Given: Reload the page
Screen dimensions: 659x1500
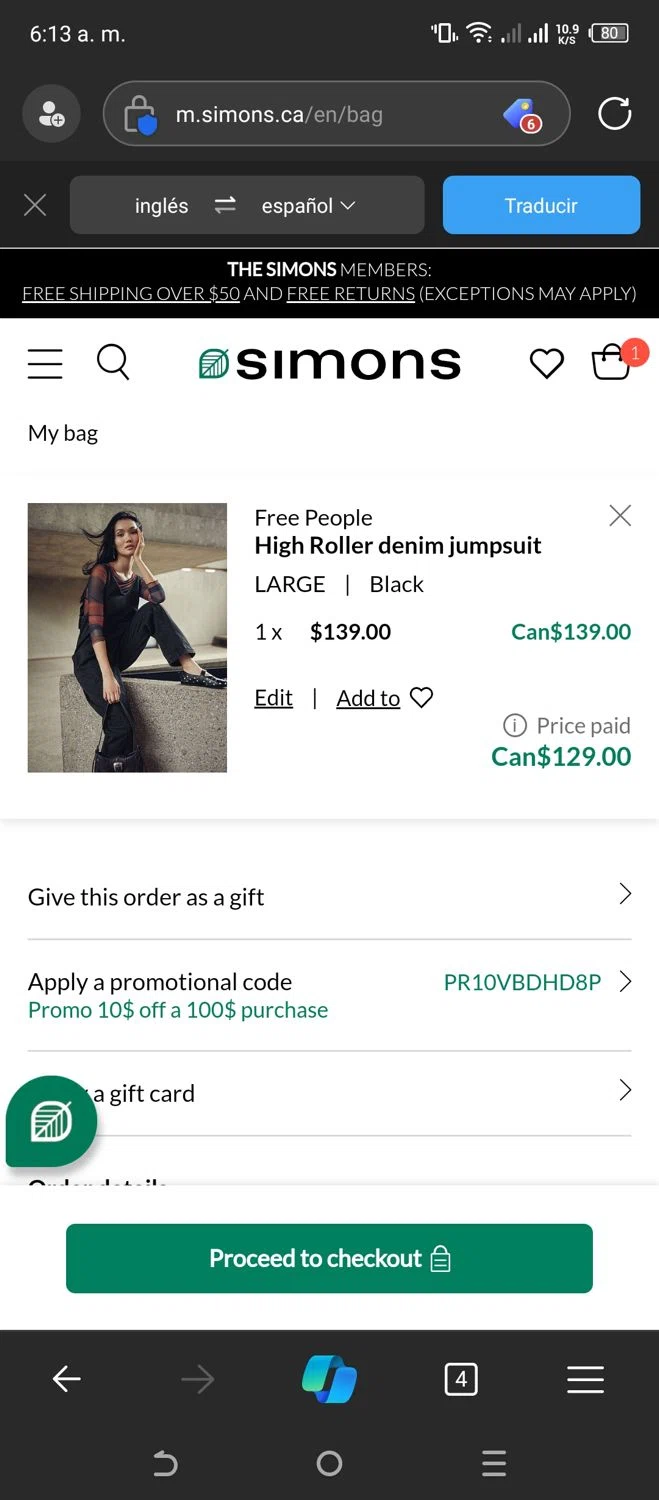Looking at the screenshot, I should [614, 114].
